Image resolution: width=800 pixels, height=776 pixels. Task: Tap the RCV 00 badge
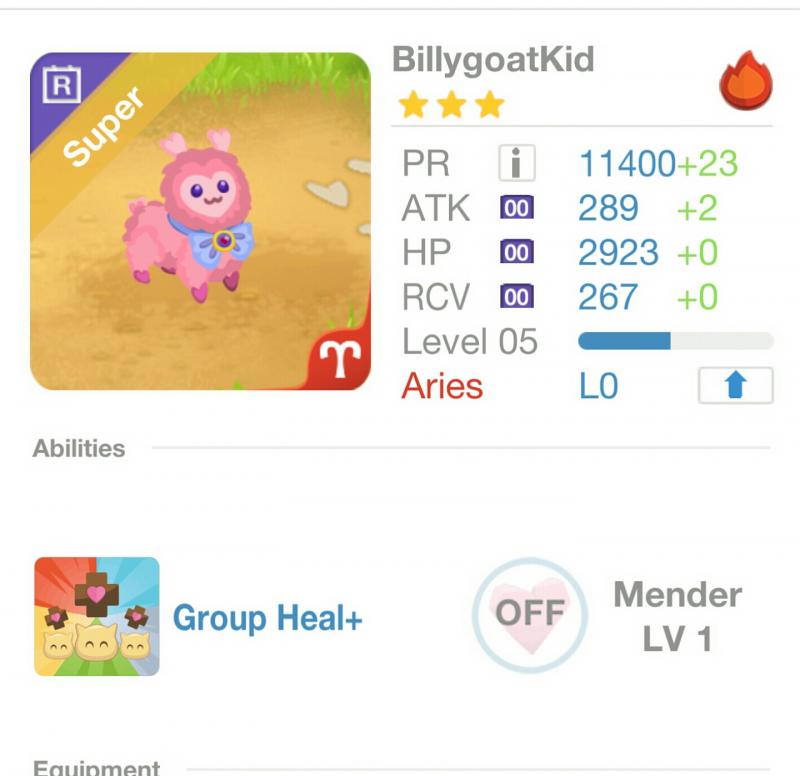[x=517, y=297]
